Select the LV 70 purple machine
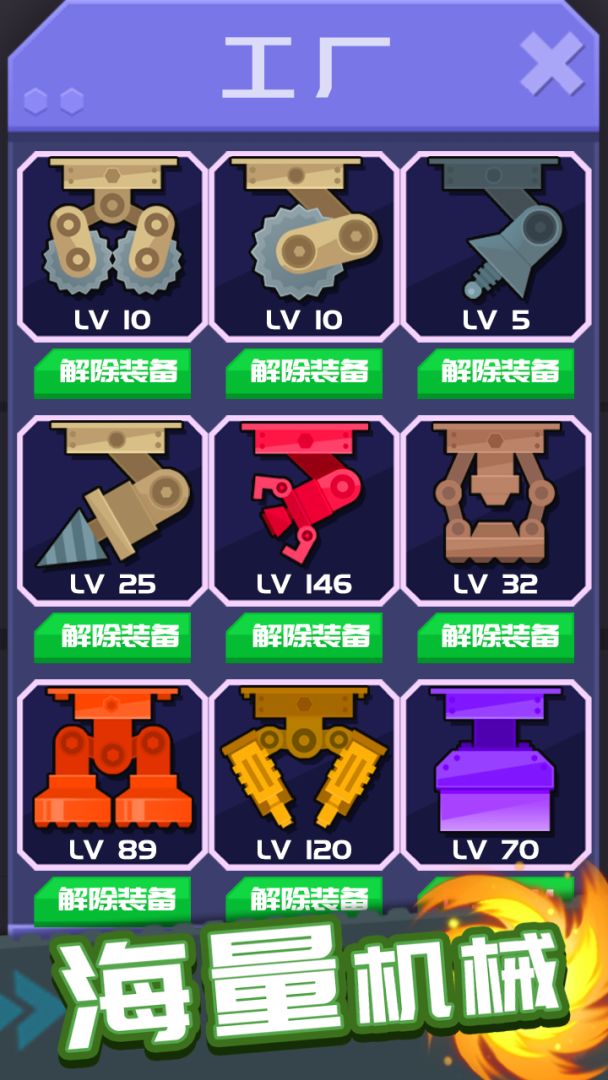608x1080 pixels. (x=496, y=773)
